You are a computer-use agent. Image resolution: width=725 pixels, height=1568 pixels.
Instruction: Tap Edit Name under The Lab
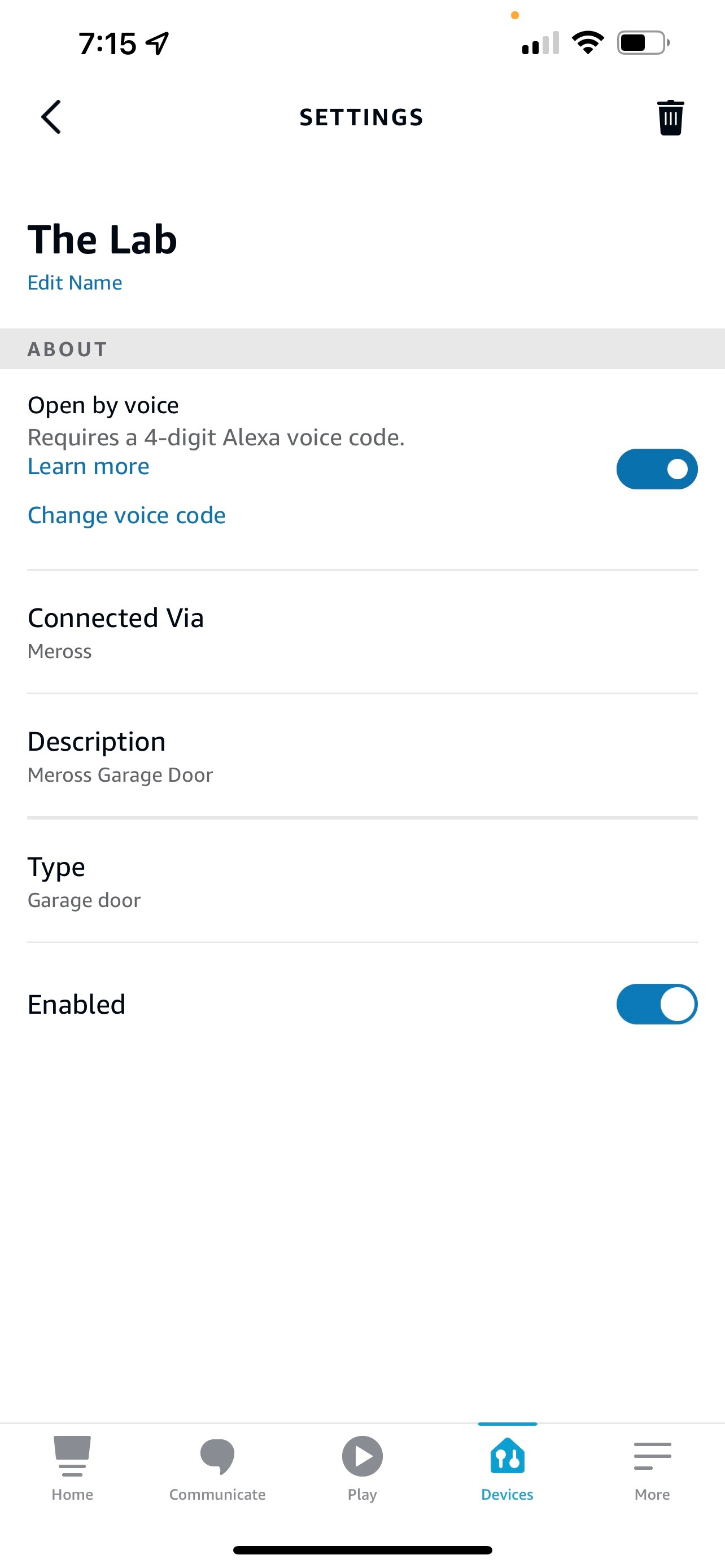pyautogui.click(x=75, y=282)
